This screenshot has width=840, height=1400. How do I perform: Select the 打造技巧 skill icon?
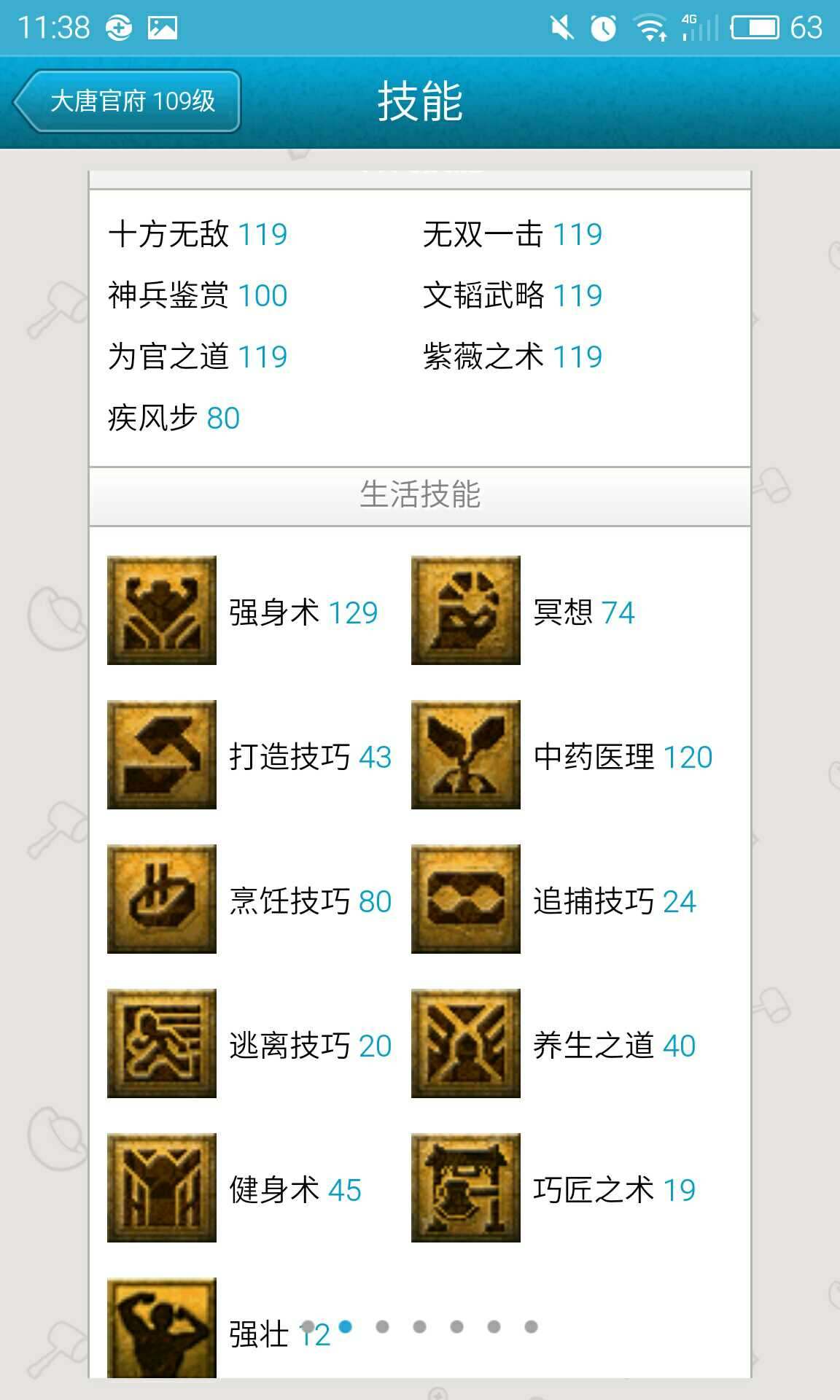162,755
